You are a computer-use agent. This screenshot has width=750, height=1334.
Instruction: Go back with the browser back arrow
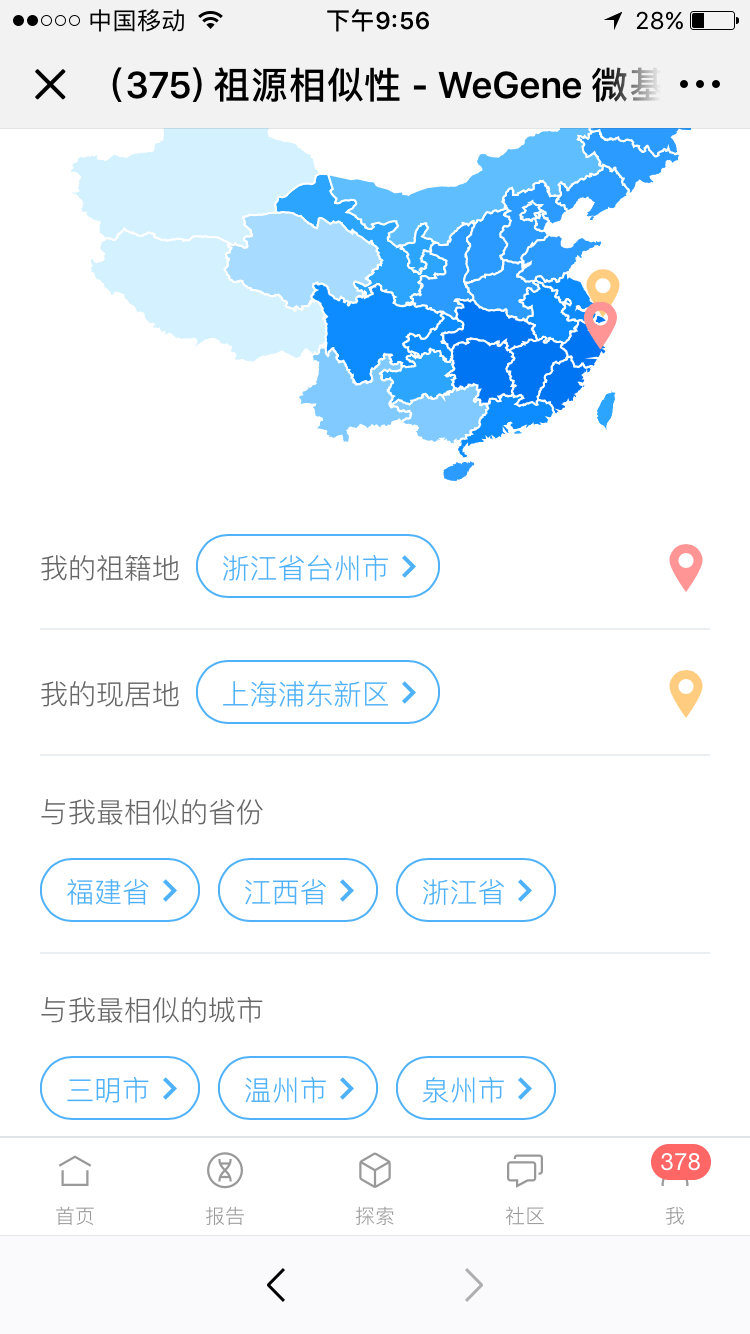click(276, 1285)
